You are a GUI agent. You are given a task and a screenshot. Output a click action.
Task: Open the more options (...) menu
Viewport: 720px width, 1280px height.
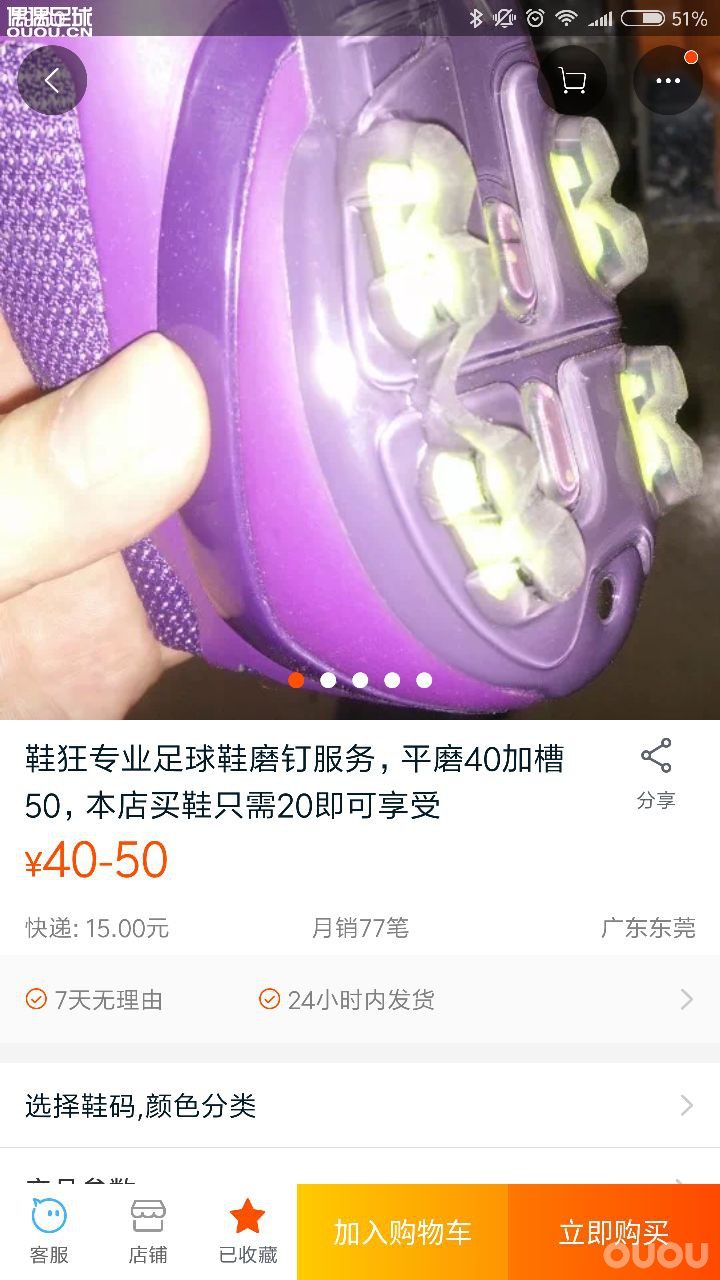(x=667, y=80)
